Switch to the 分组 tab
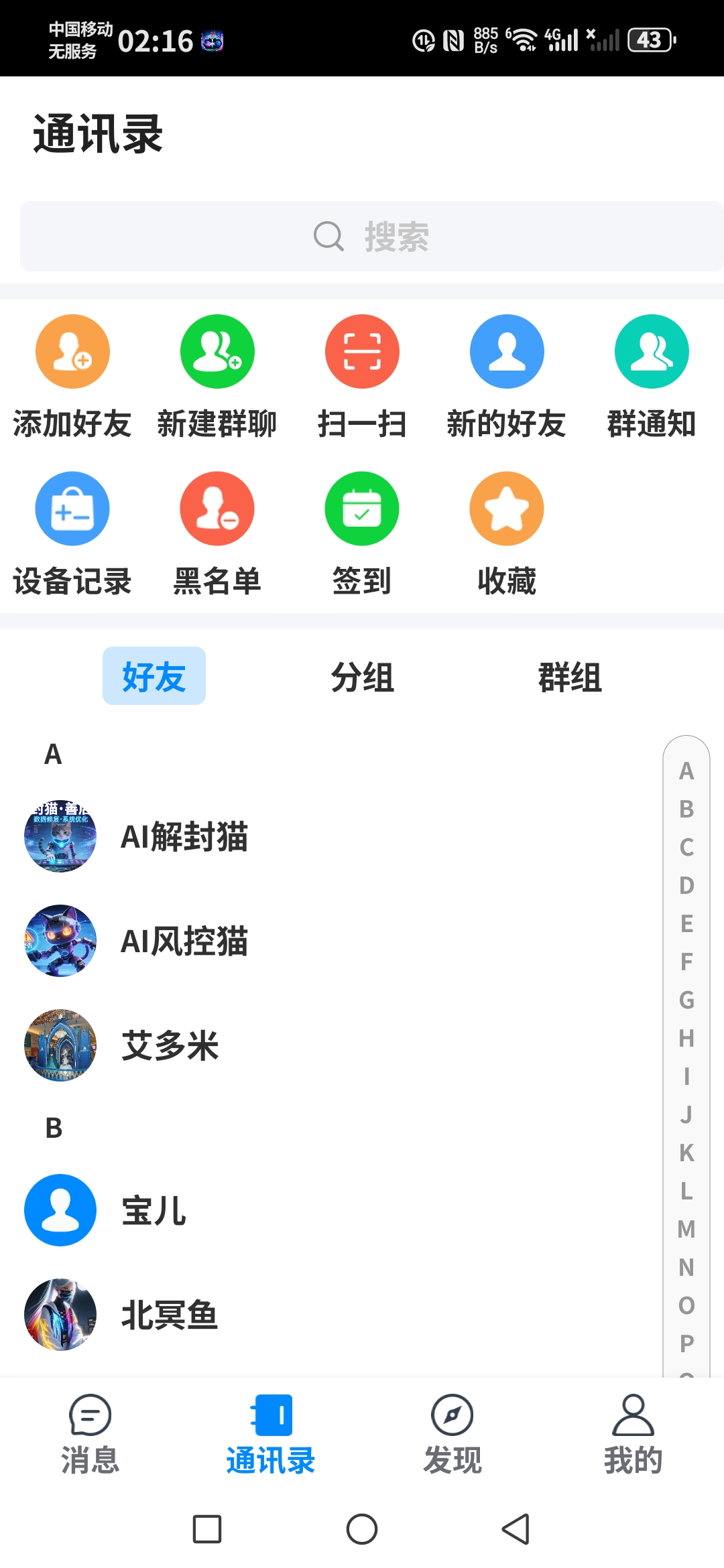The height and width of the screenshot is (1568, 724). coord(362,677)
